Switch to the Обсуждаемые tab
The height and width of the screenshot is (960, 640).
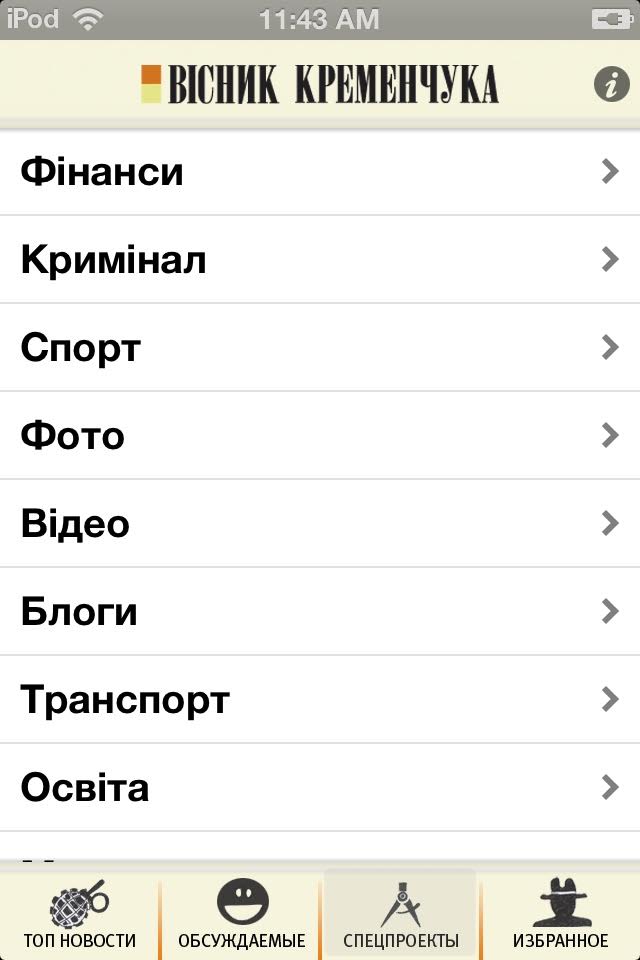[241, 915]
